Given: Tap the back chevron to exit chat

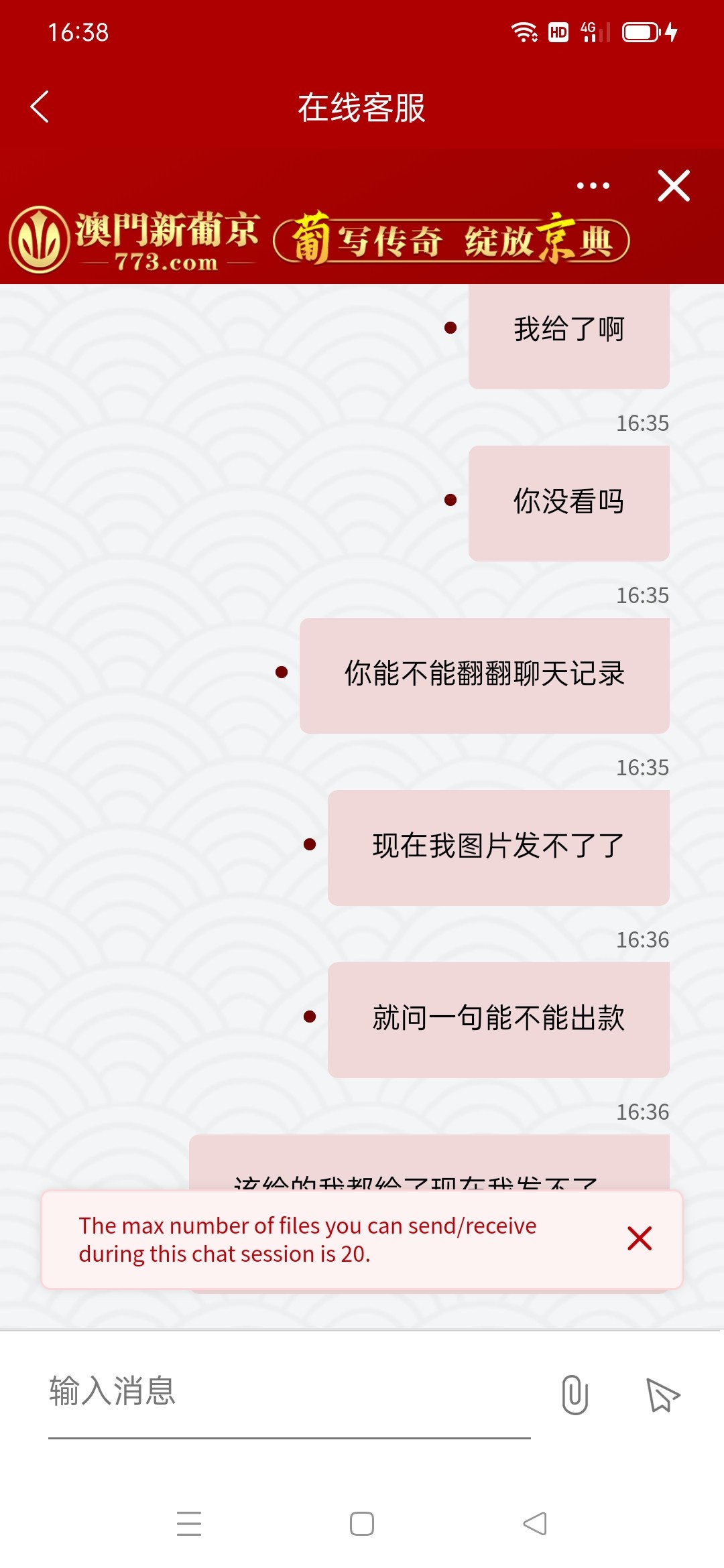Looking at the screenshot, I should [40, 107].
